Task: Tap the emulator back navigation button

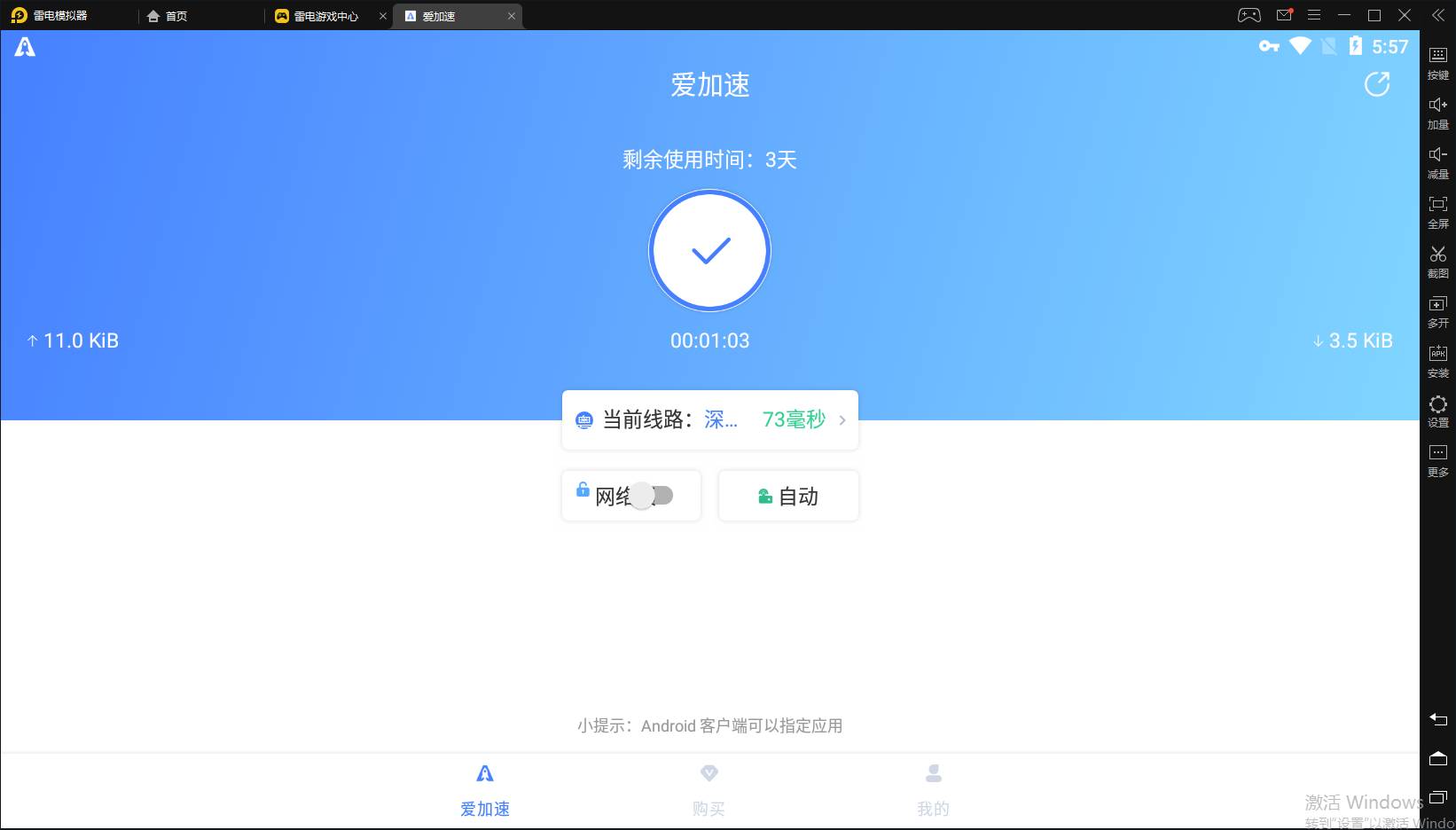Action: (1437, 719)
